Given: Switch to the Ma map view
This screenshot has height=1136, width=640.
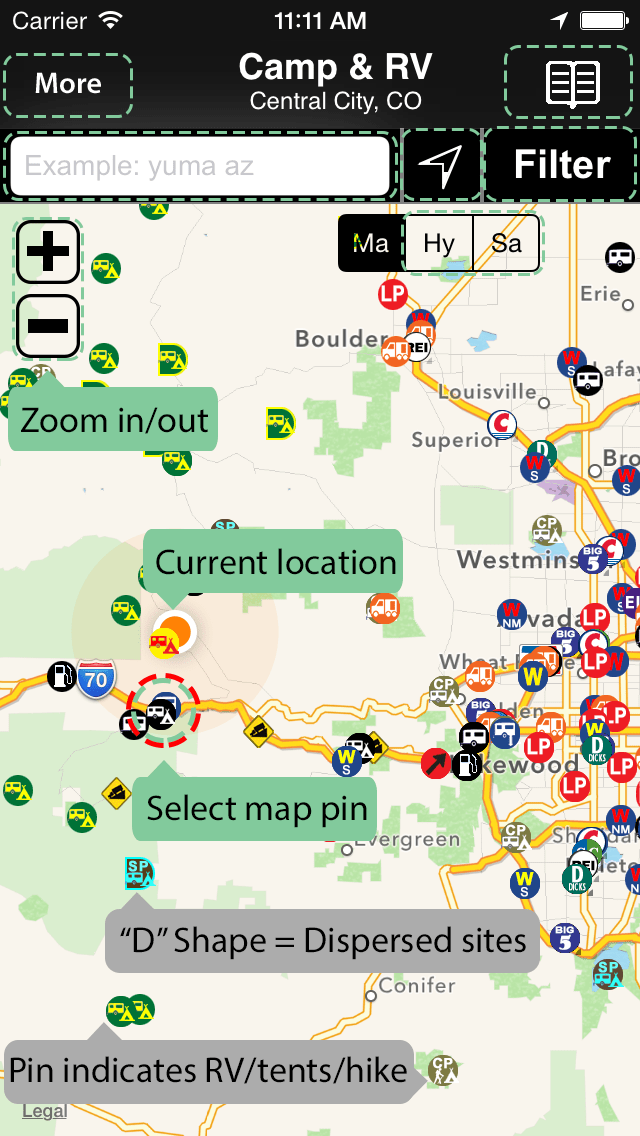Looking at the screenshot, I should coord(371,243).
